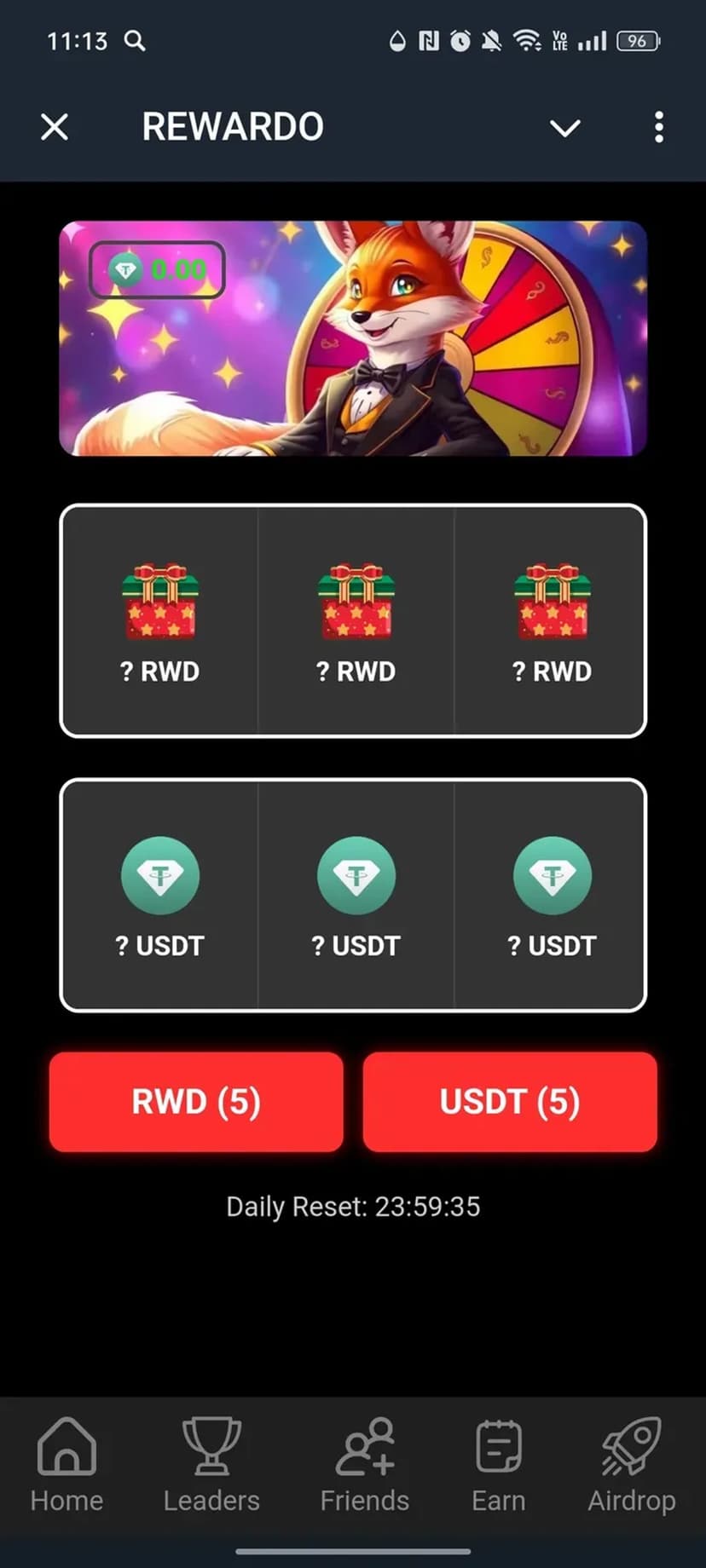Viewport: 706px width, 1568px height.
Task: Switch to the Leaders tab
Action: [211, 1466]
